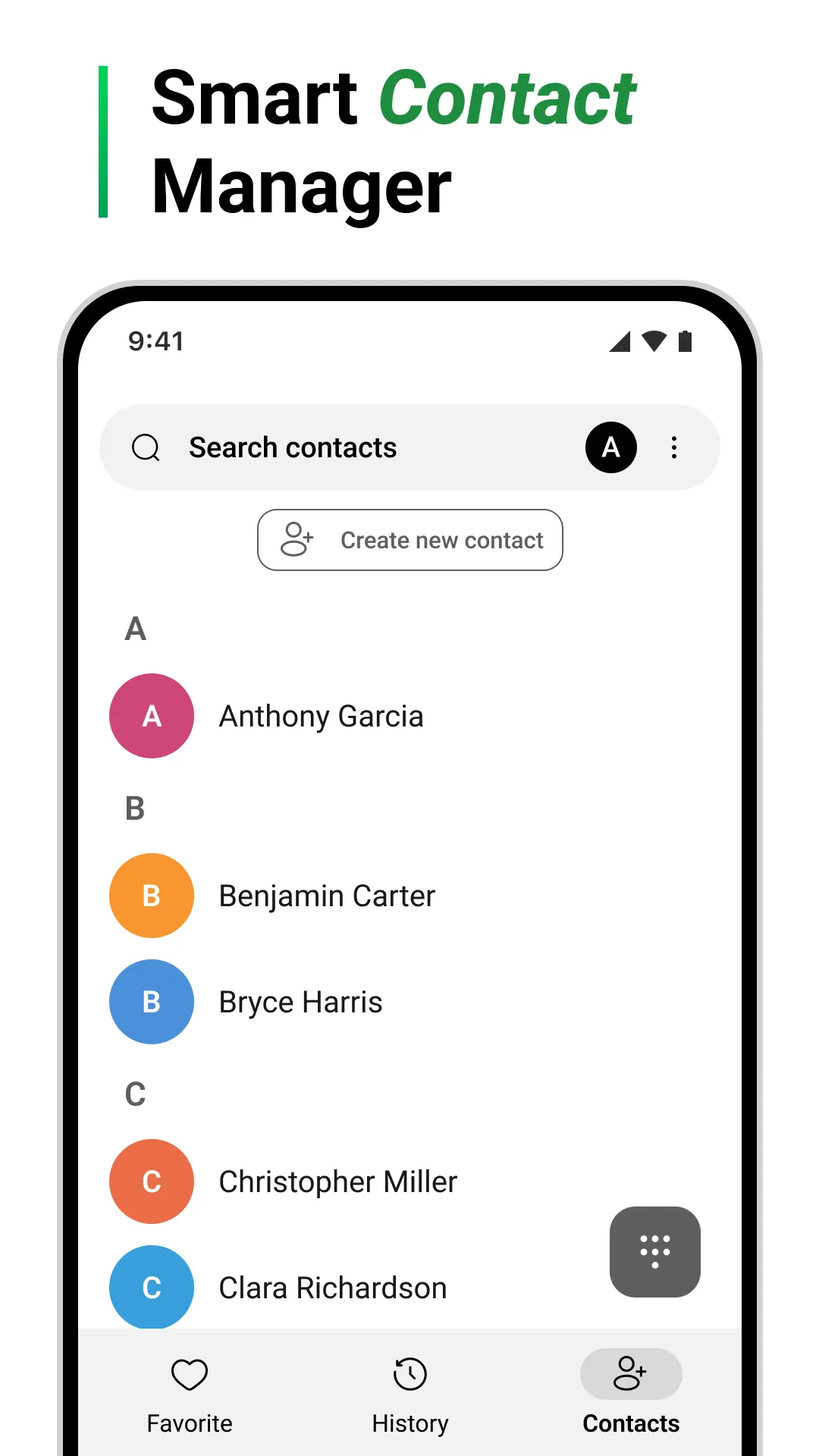Viewport: 819px width, 1456px height.
Task: Tap the Search contacts input field
Action: (x=341, y=447)
